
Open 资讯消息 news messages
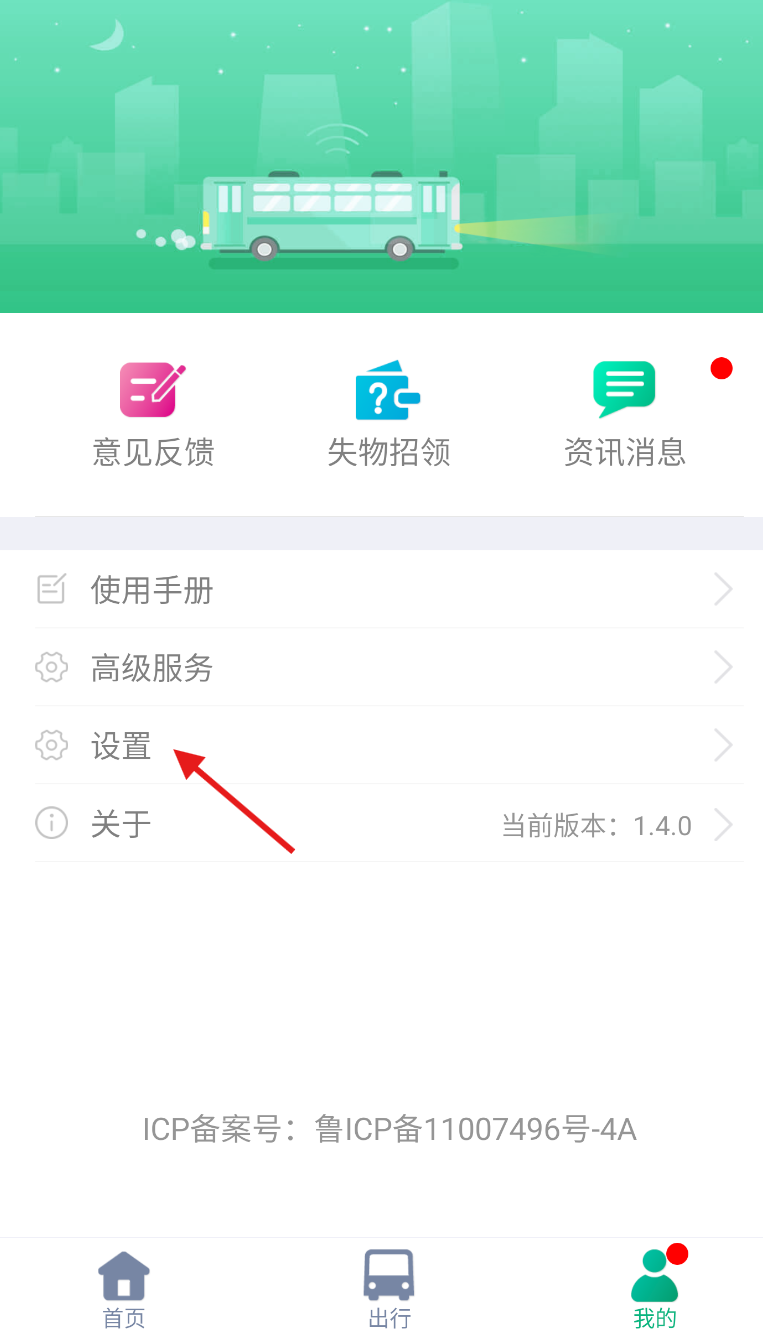pos(625,415)
